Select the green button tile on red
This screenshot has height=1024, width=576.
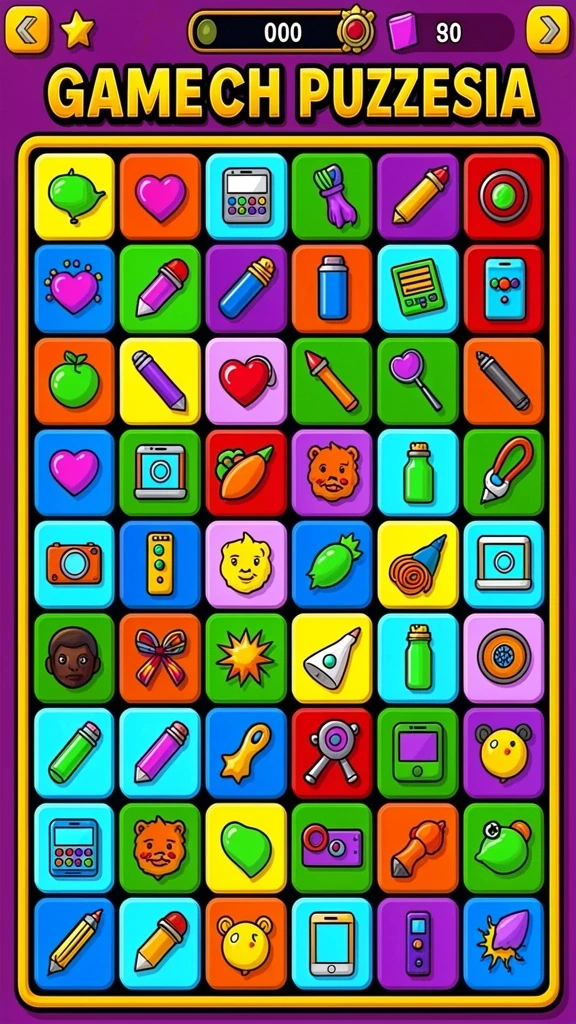point(504,196)
